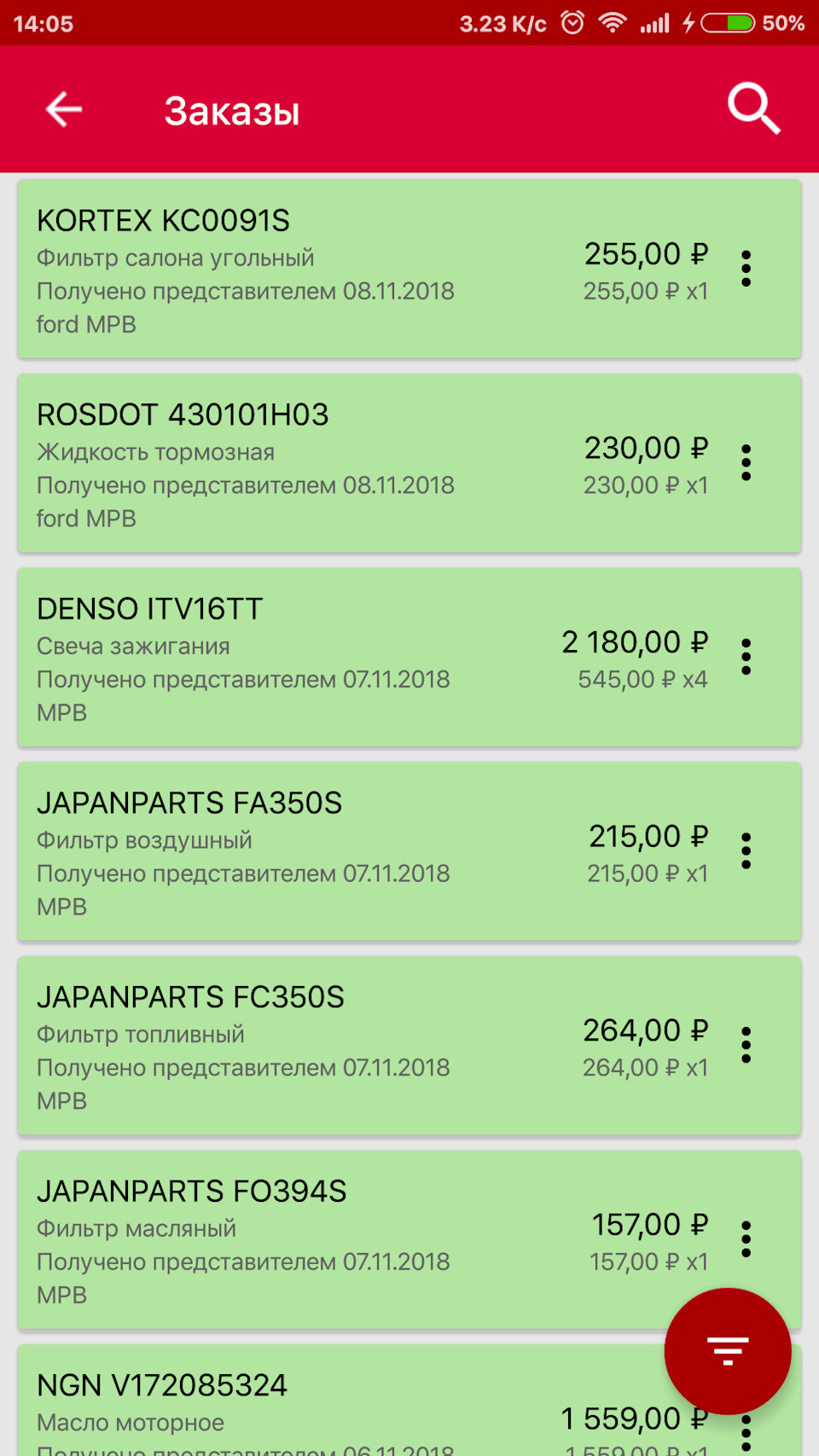The width and height of the screenshot is (819, 1456).
Task: Open the JAPANPARTS FA350S order card
Action: (409, 852)
